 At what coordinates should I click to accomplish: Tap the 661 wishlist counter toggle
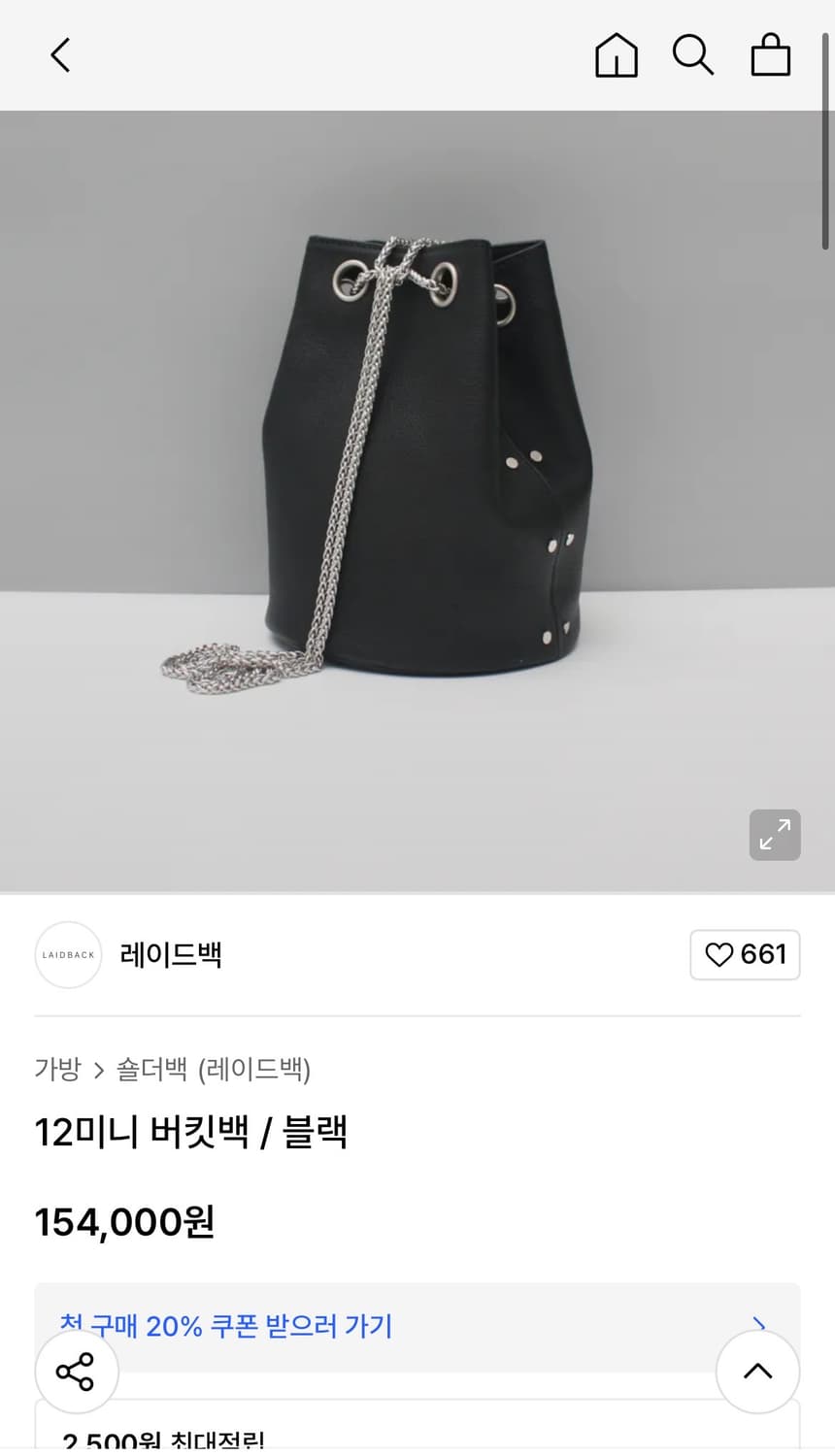tap(746, 955)
